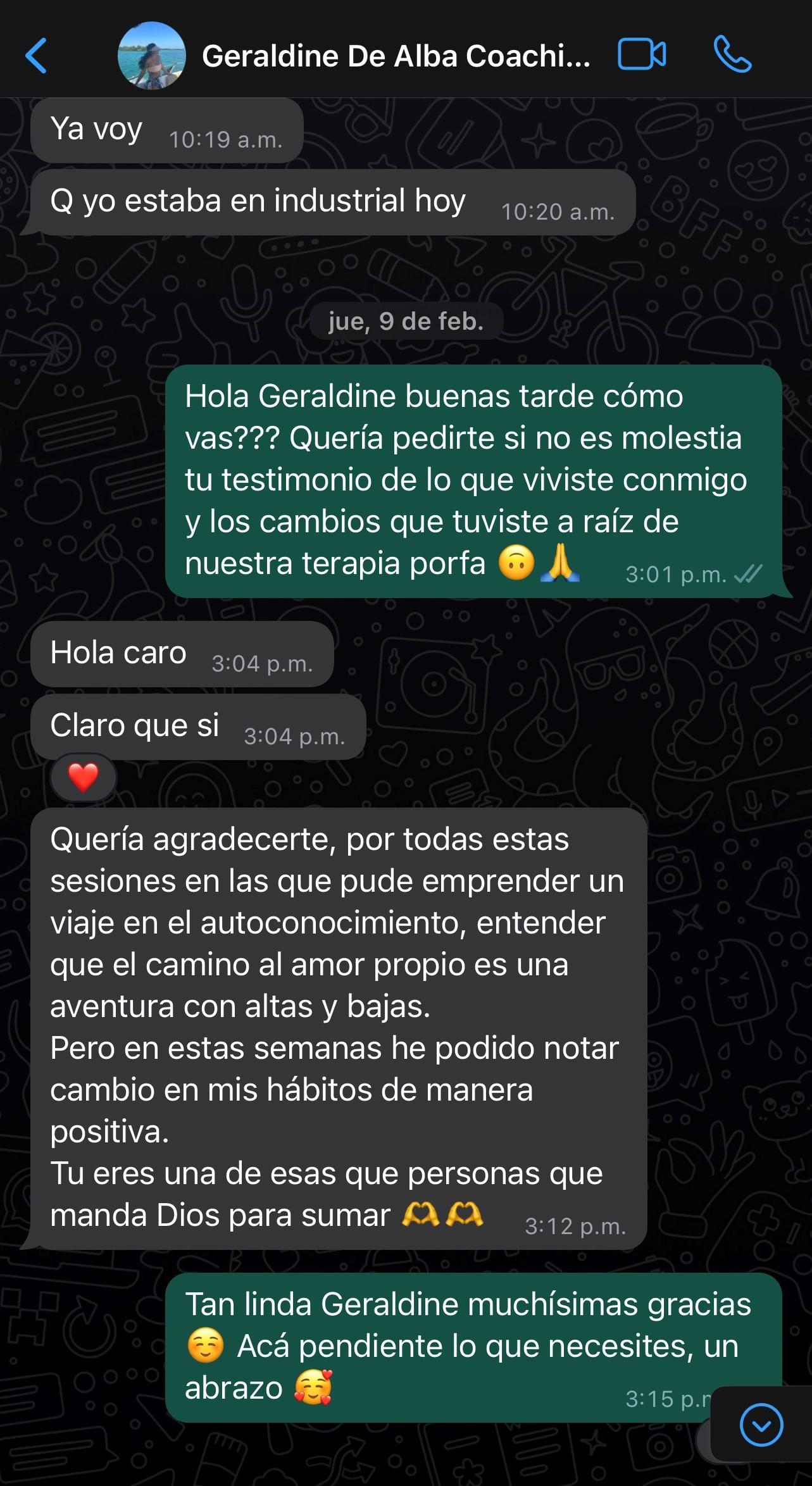Tap Geraldine's profile picture
This screenshot has height=1486, width=812.
tap(152, 56)
